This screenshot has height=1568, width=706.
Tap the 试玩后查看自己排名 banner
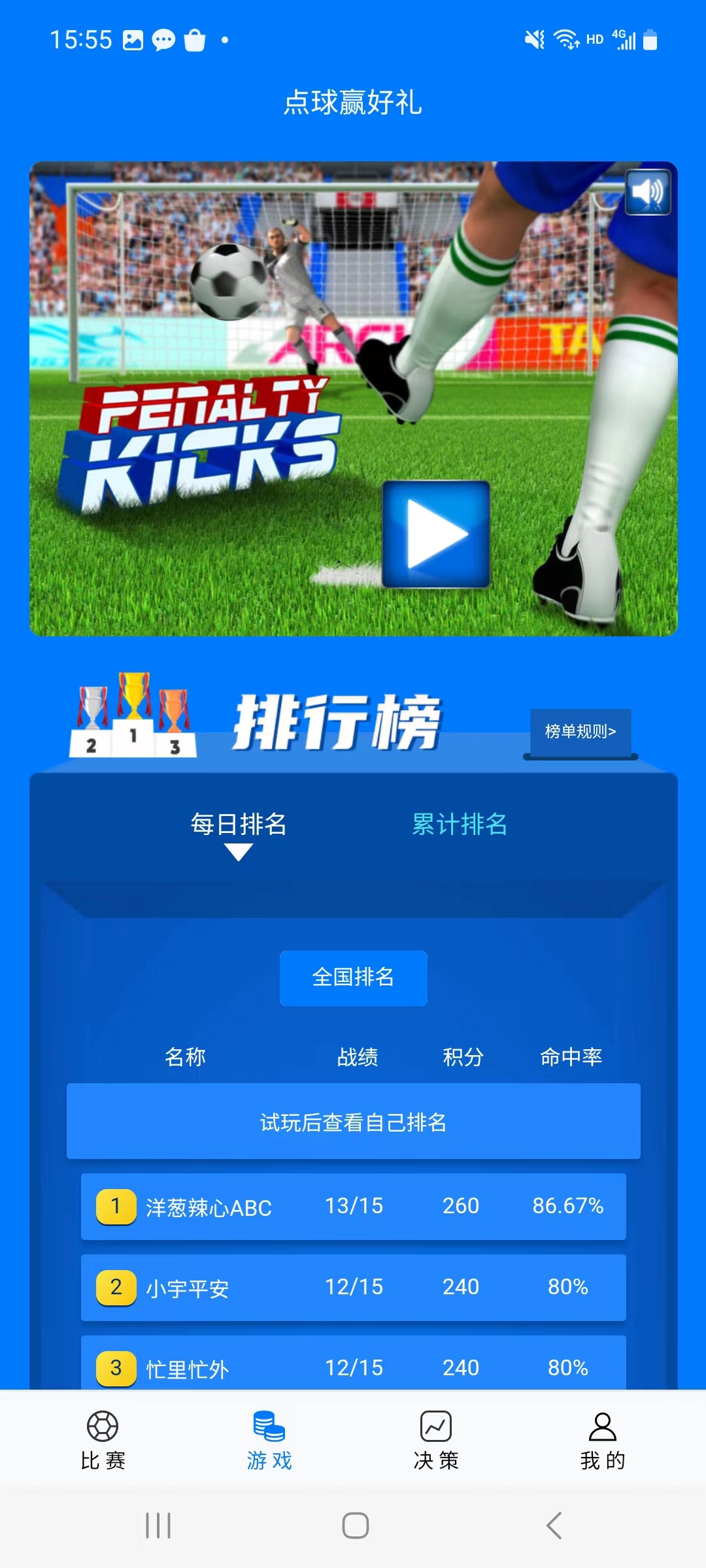pyautogui.click(x=353, y=1122)
